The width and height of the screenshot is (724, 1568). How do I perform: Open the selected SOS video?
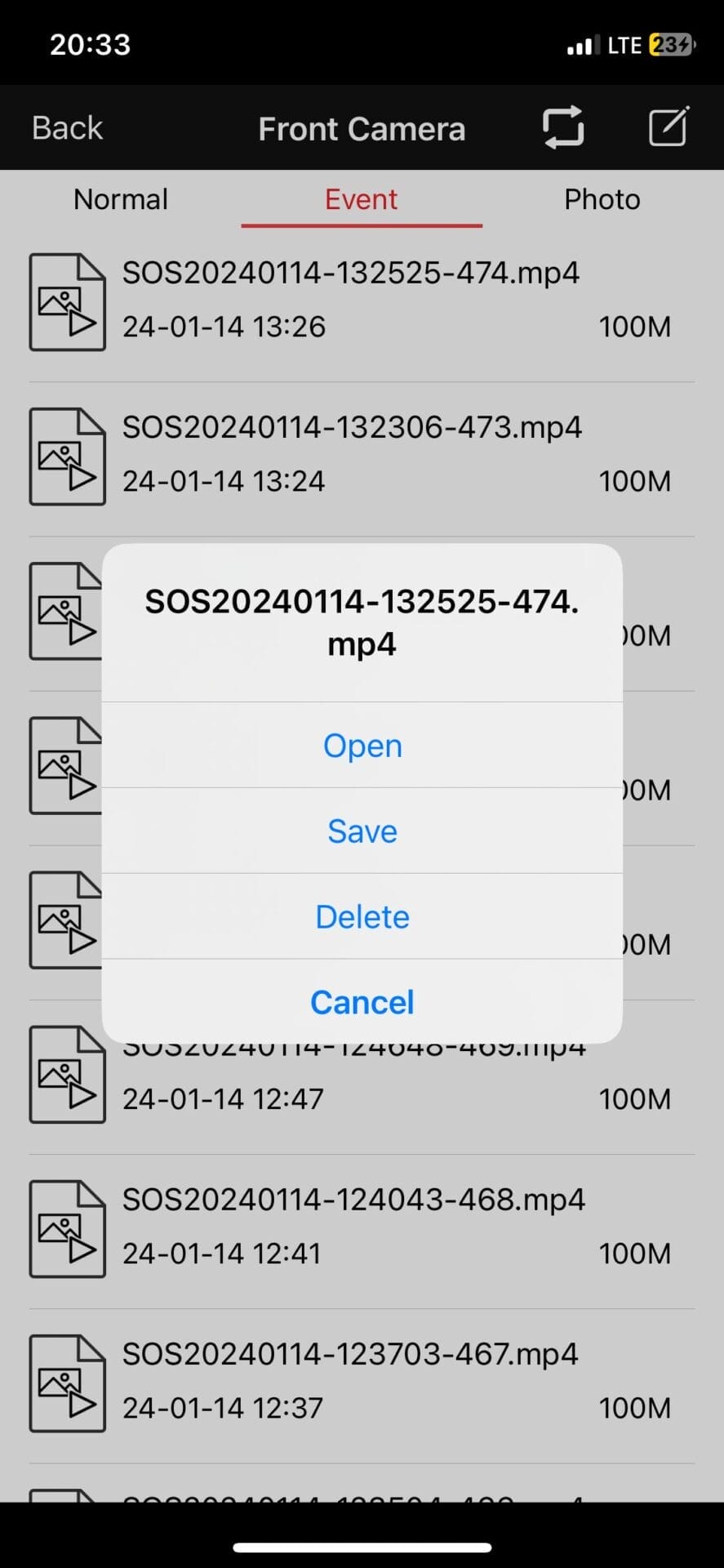pyautogui.click(x=362, y=746)
